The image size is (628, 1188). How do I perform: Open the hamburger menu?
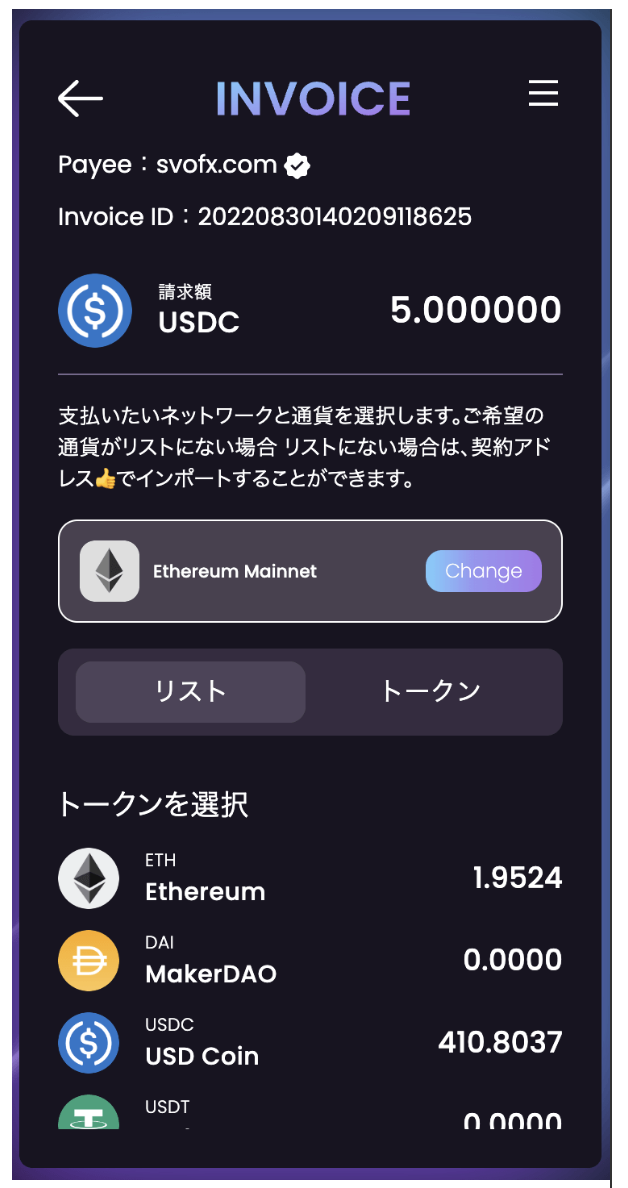[543, 94]
